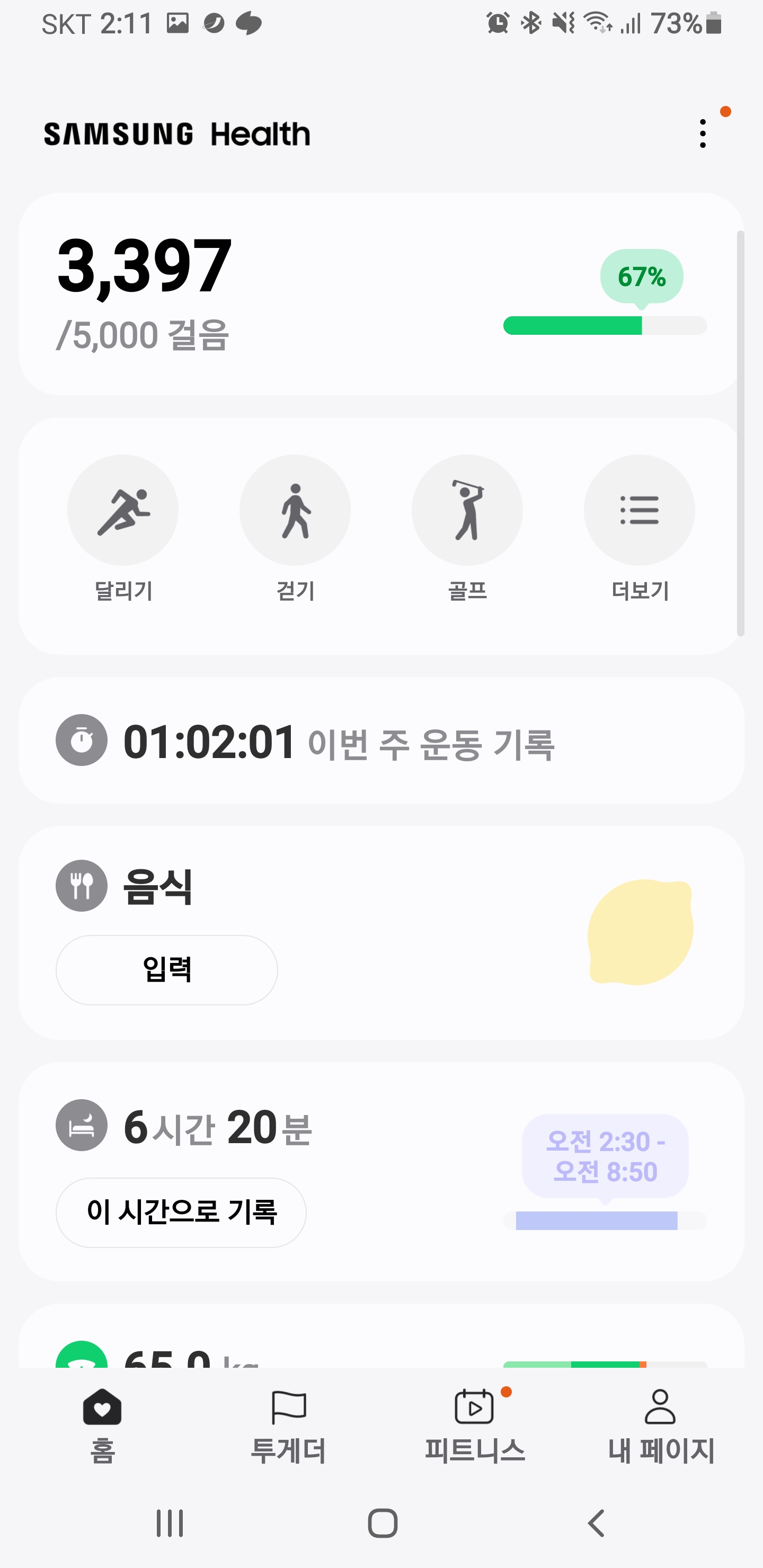The height and width of the screenshot is (1568, 763).
Task: Tap the system back button
Action: pyautogui.click(x=596, y=1524)
